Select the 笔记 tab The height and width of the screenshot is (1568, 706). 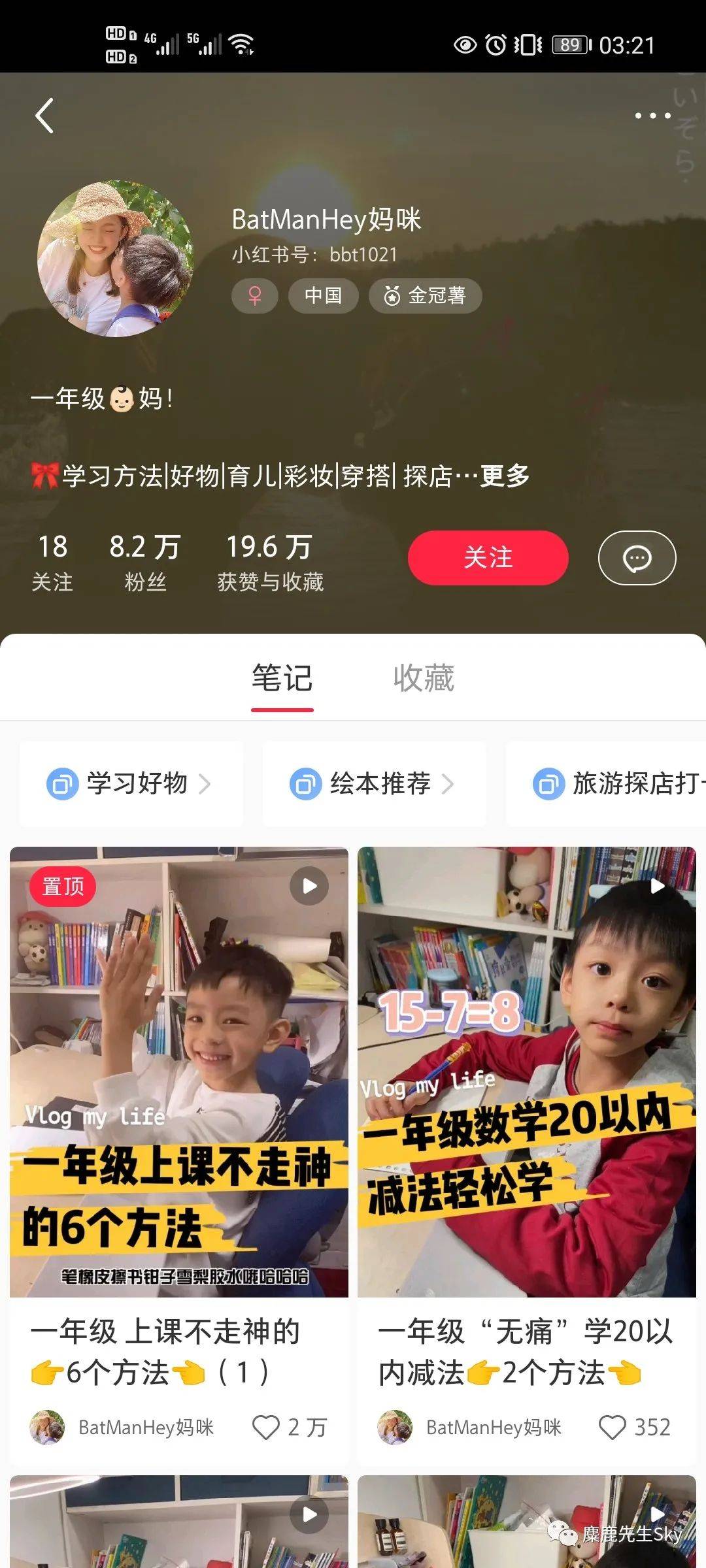[282, 678]
